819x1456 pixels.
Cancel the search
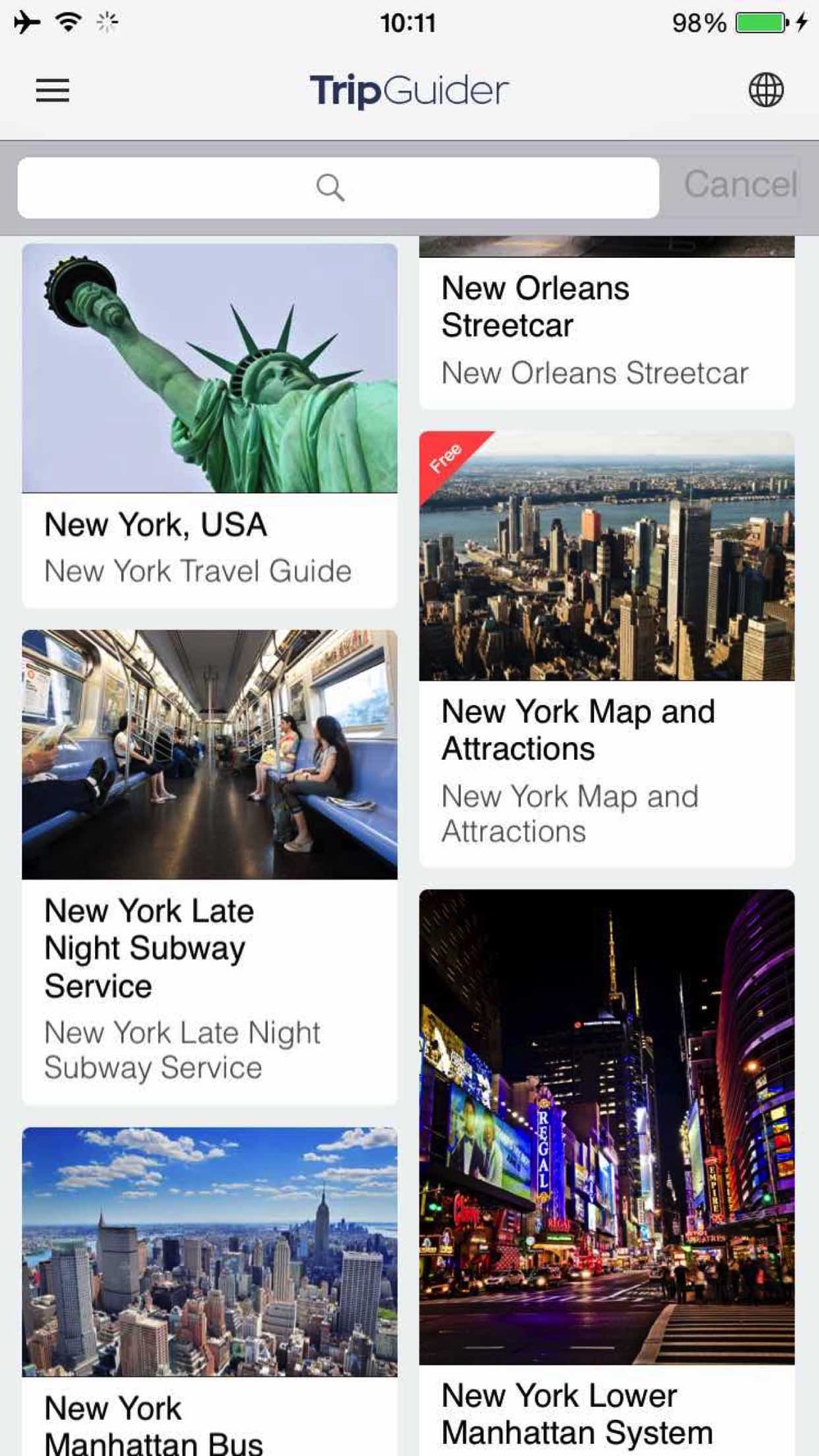point(740,185)
